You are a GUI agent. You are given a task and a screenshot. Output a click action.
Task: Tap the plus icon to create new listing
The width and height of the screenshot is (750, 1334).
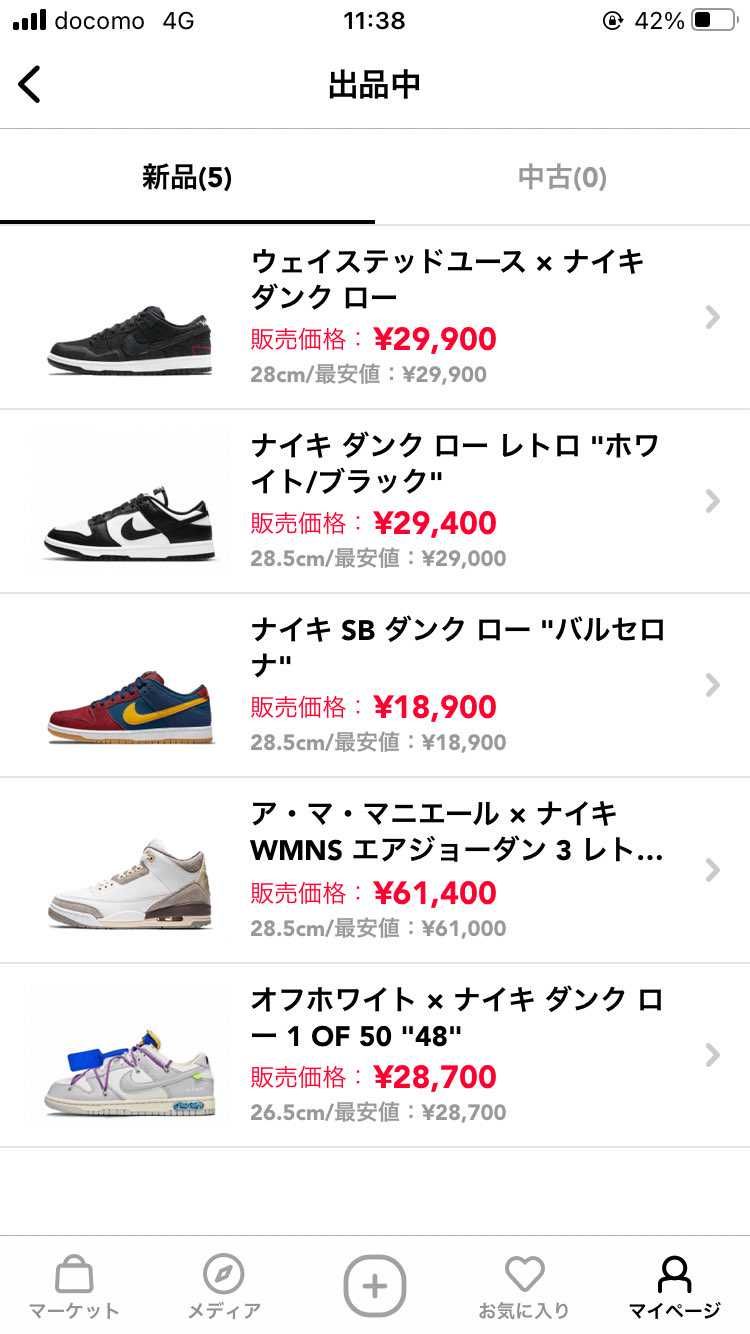point(375,1287)
